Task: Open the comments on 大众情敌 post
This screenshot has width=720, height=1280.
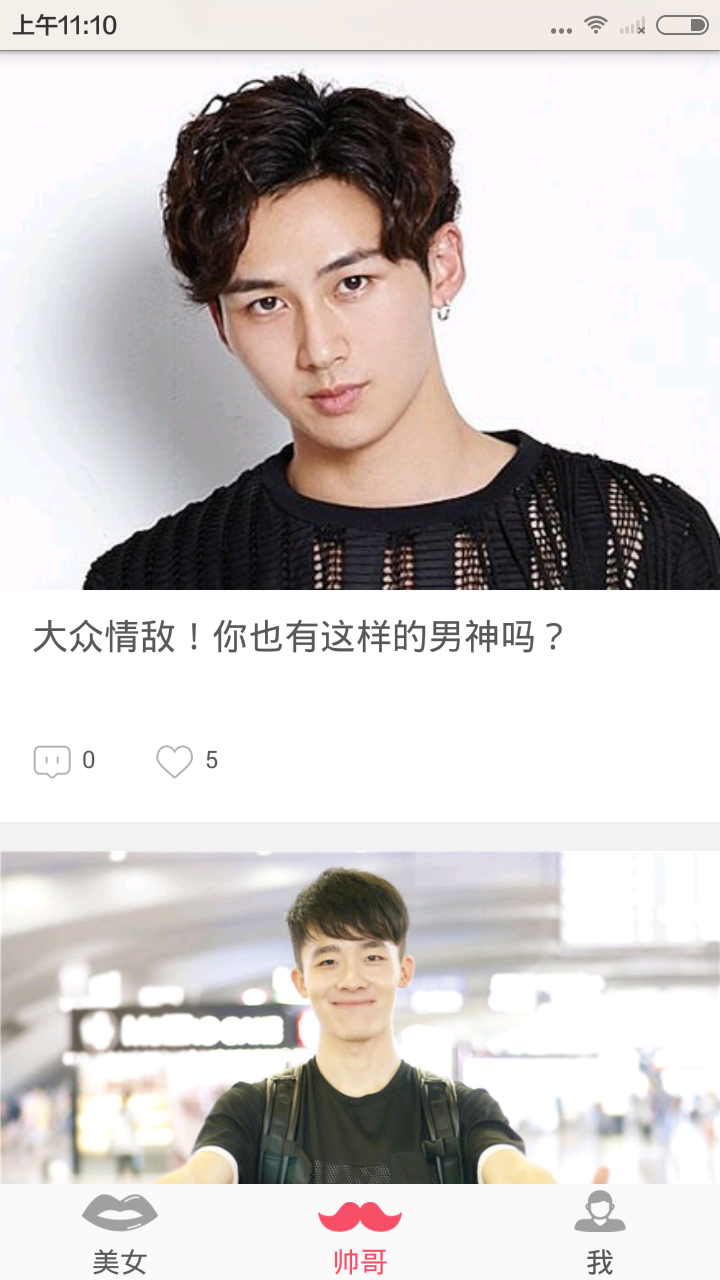Action: 52,761
